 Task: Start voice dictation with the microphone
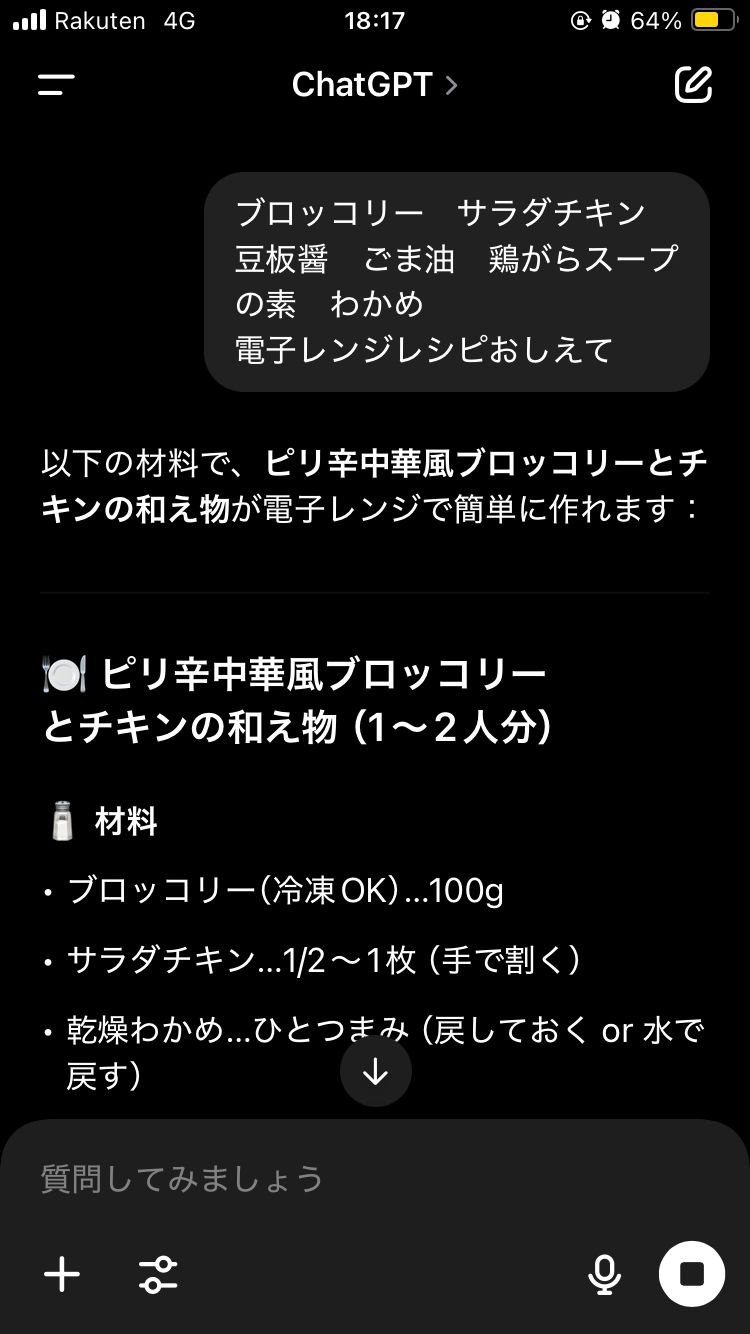[603, 1274]
